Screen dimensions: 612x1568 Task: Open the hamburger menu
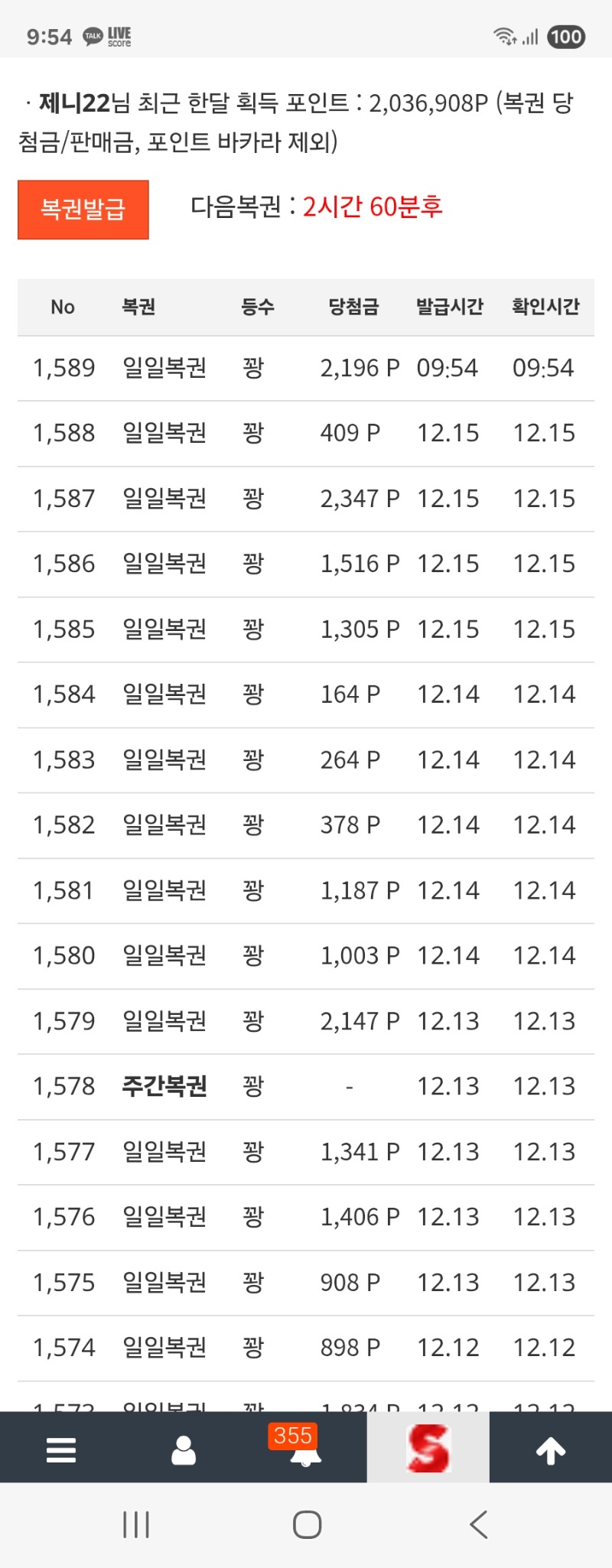61,1449
